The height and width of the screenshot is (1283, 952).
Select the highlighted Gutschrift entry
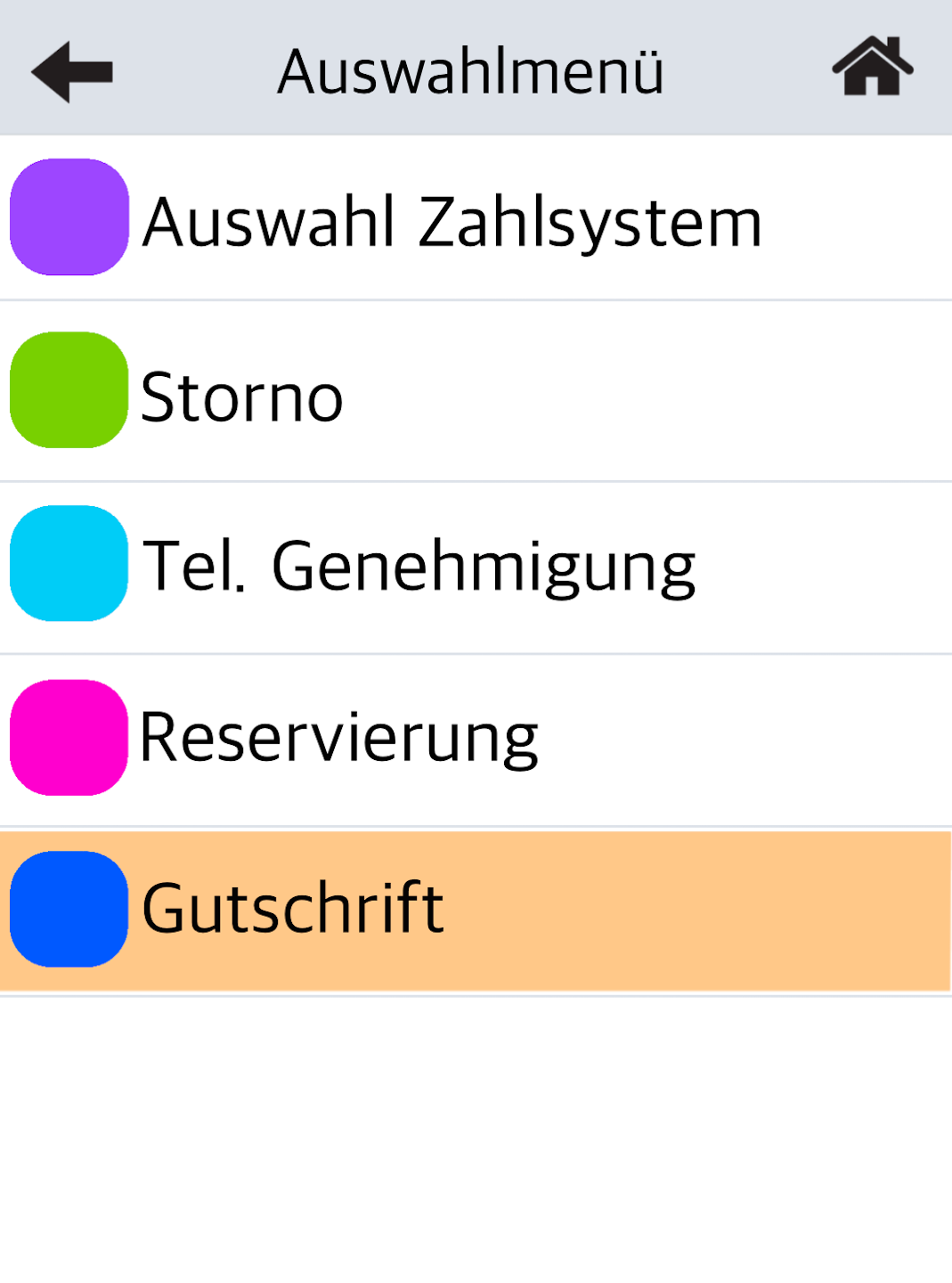pos(294,909)
